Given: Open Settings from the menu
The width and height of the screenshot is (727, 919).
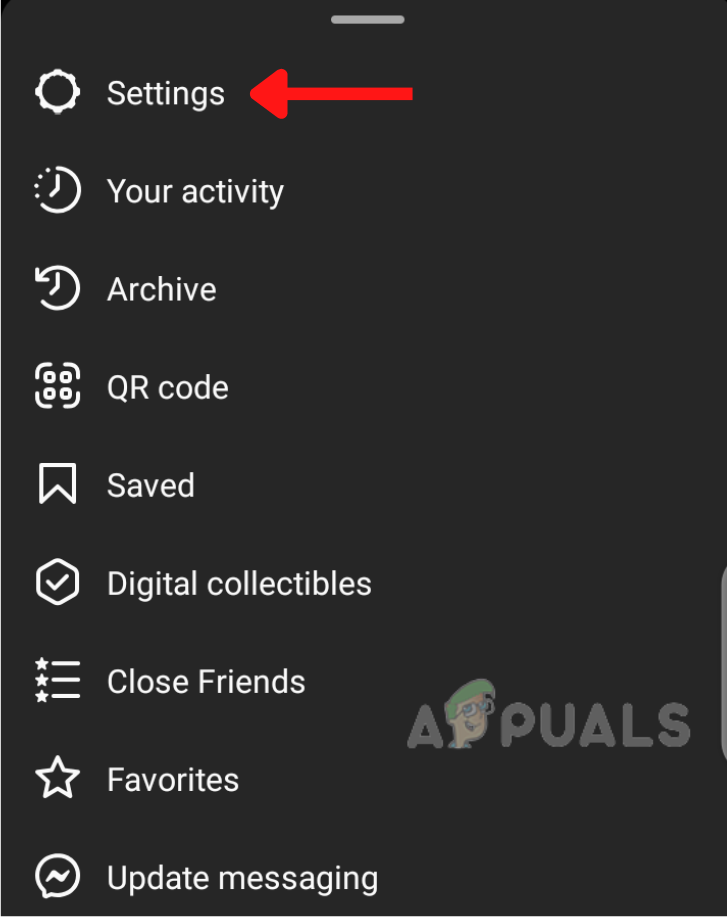Looking at the screenshot, I should (165, 92).
